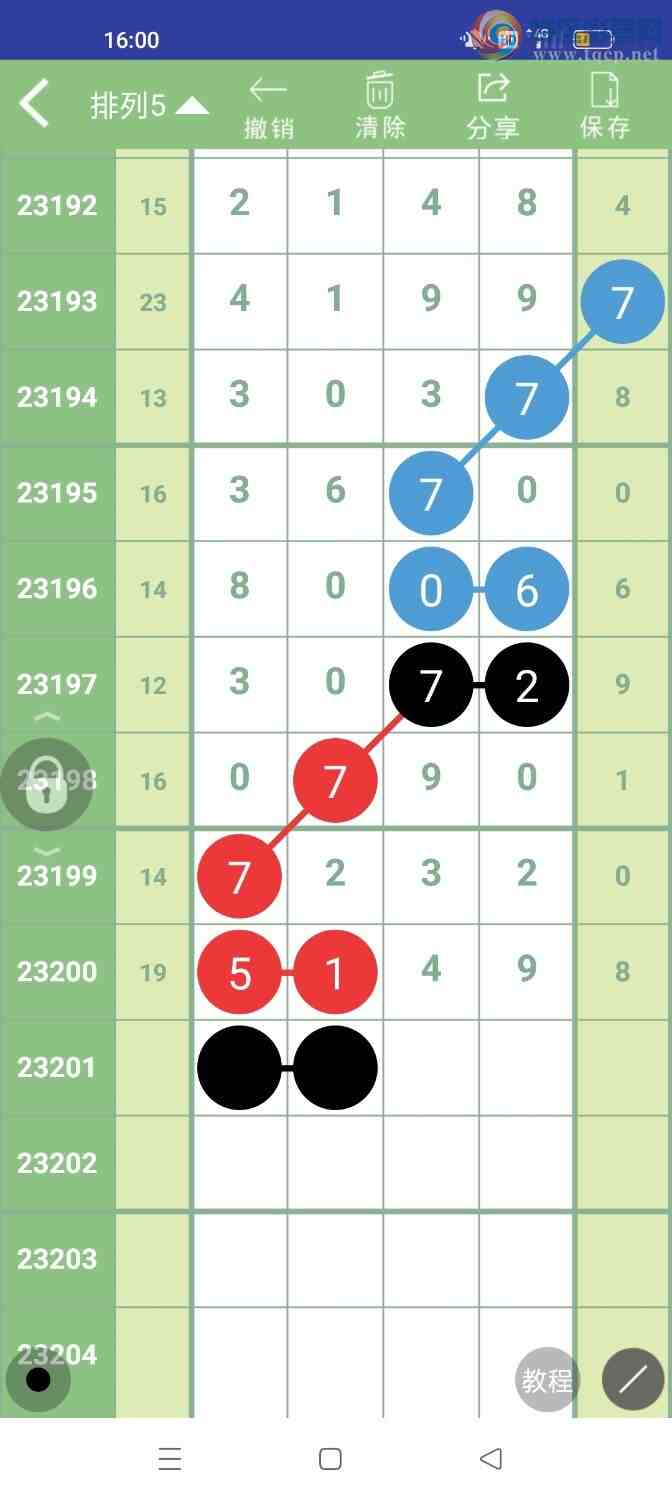This screenshot has width=672, height=1500.
Task: Open the 排列5 lottery type dropdown
Action: [150, 106]
